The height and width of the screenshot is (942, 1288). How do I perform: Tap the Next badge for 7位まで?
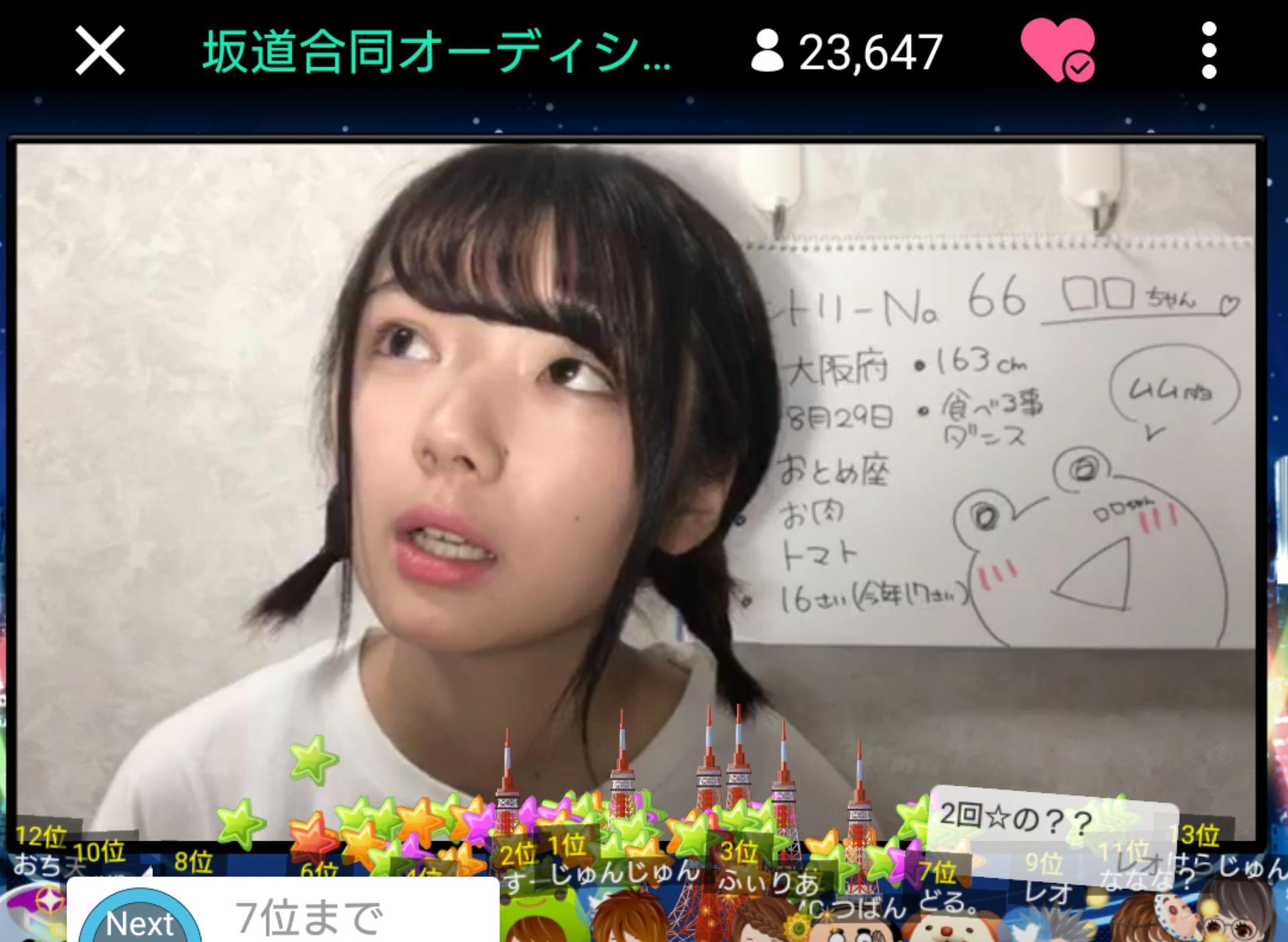coord(140,921)
